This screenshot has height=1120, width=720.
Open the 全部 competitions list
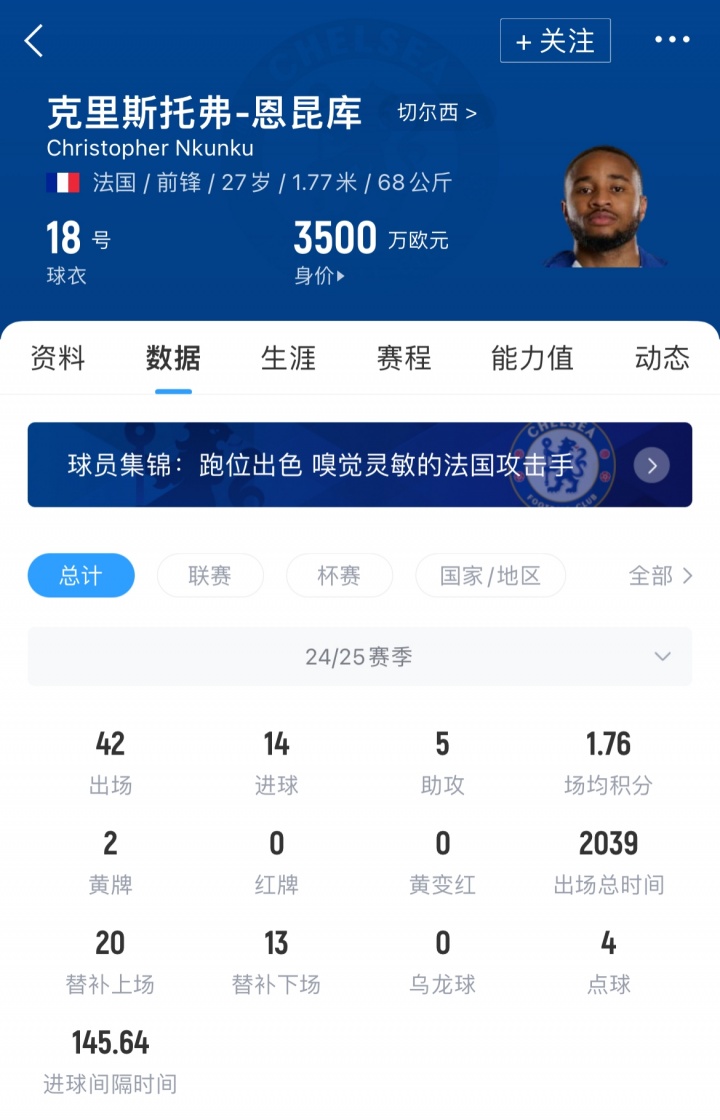[660, 576]
